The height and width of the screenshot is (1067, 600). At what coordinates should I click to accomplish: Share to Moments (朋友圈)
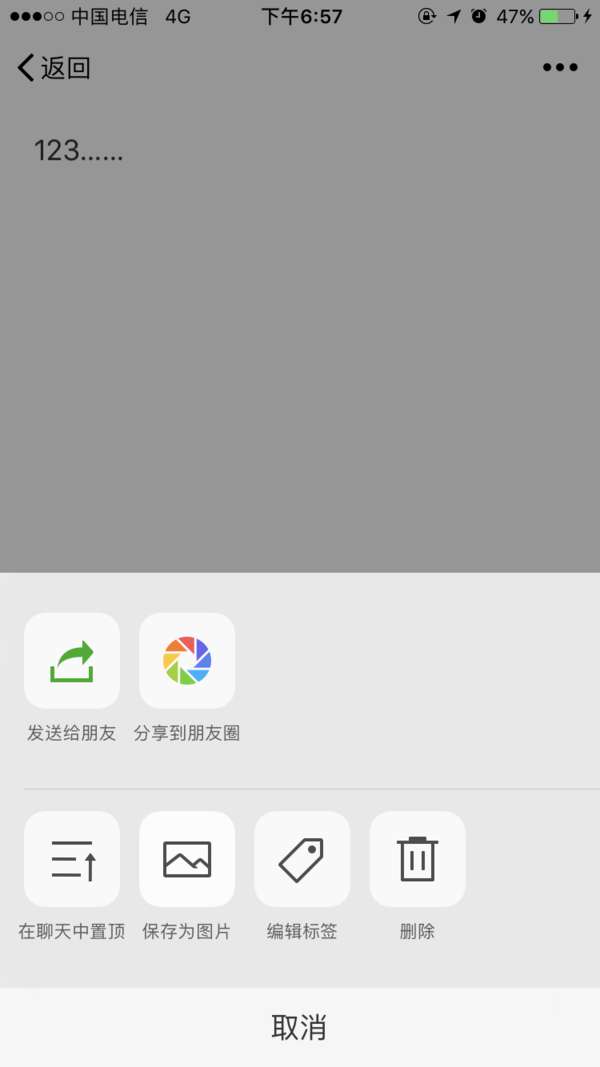[187, 661]
